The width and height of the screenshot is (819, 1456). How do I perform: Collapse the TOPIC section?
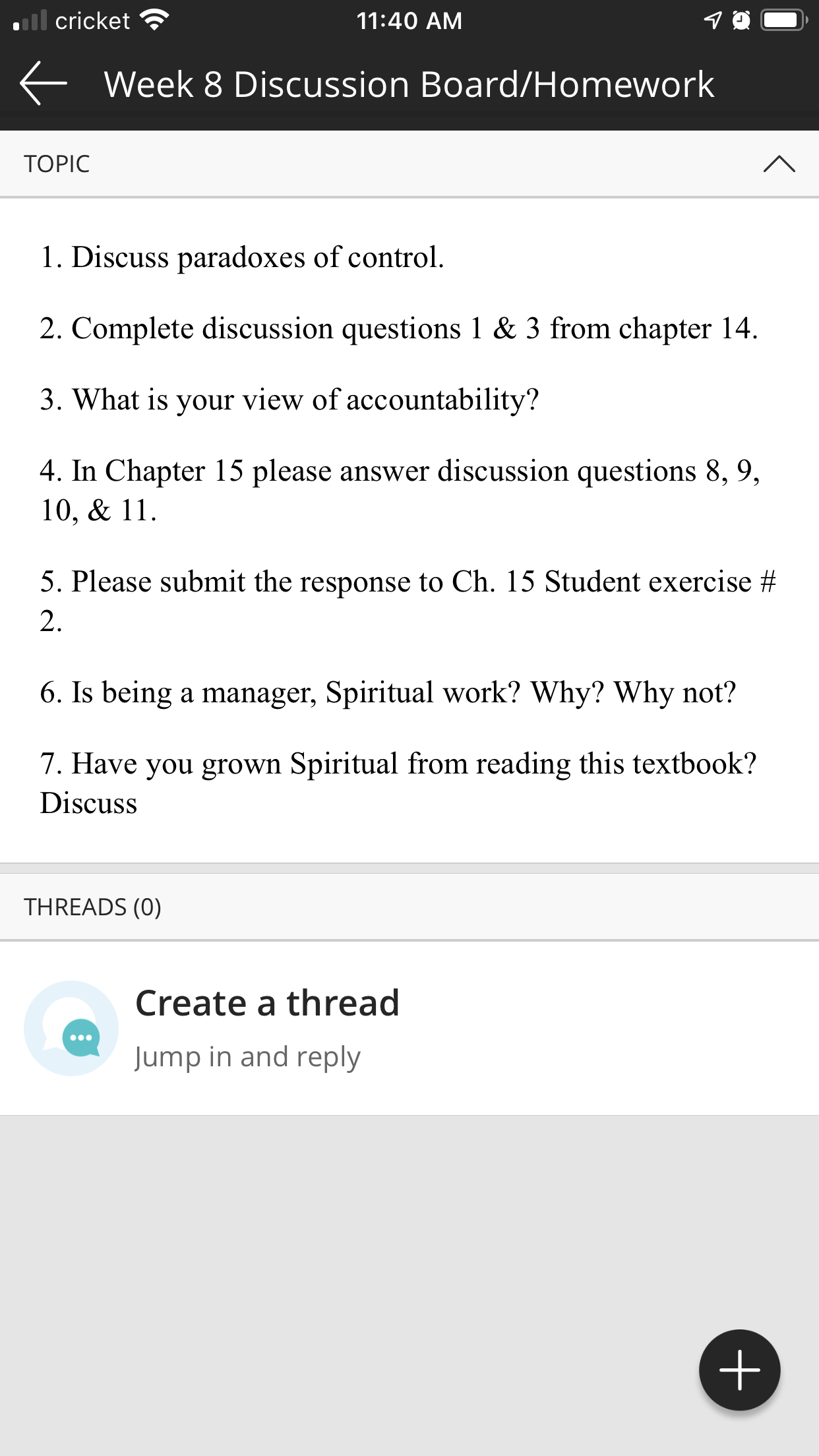[779, 164]
